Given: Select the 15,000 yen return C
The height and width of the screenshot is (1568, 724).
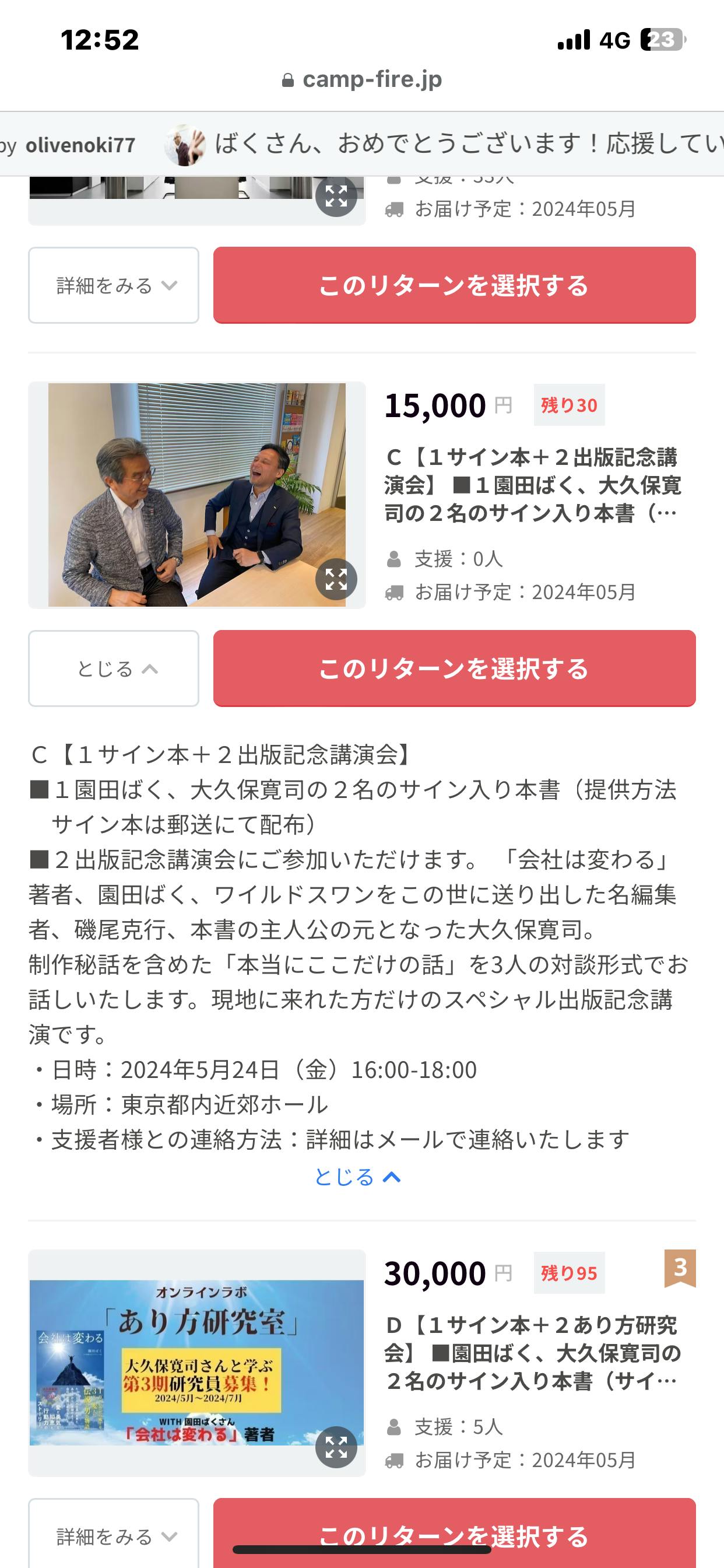Looking at the screenshot, I should pyautogui.click(x=454, y=668).
